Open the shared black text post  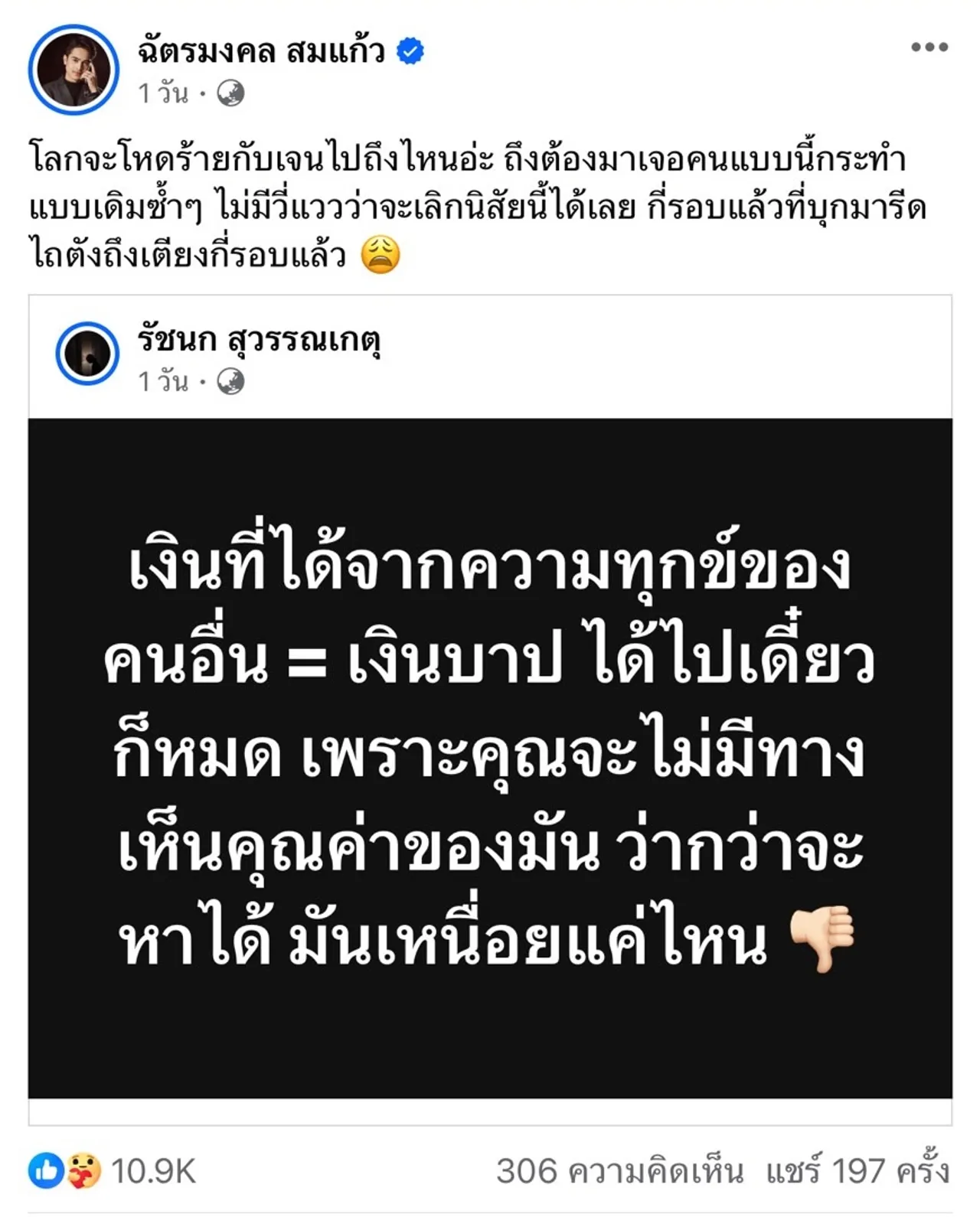coord(490,758)
